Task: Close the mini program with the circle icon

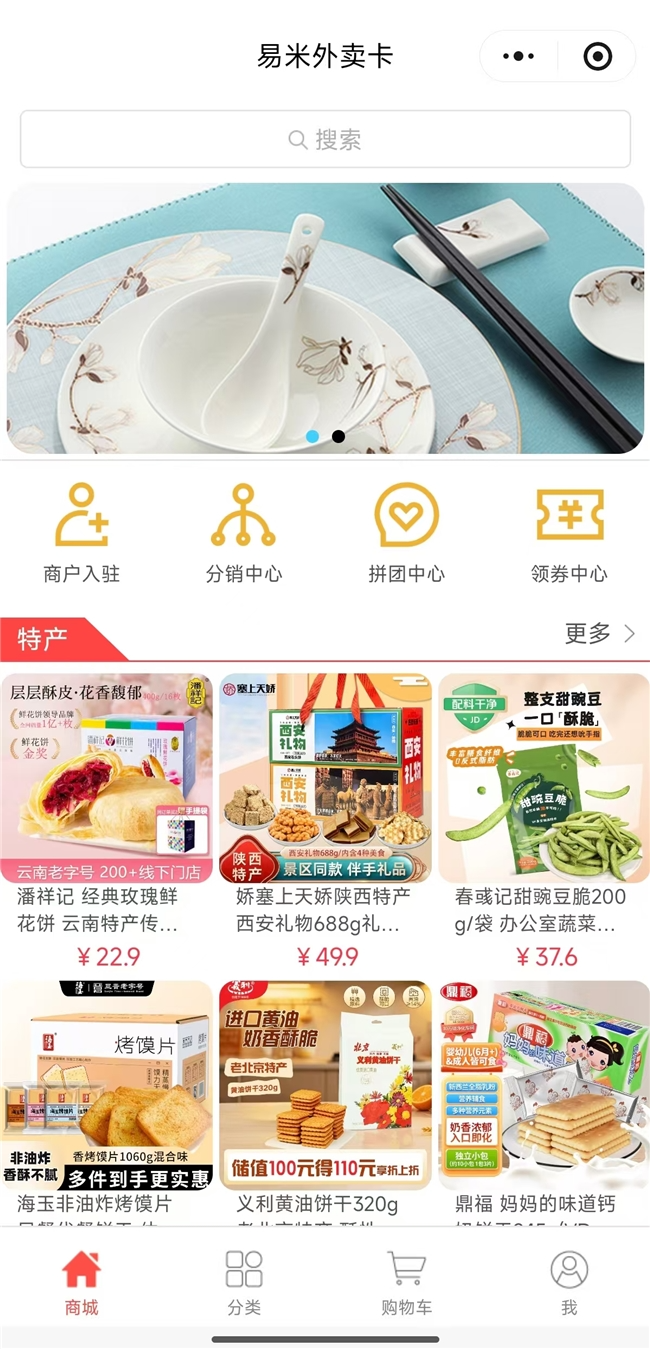Action: 597,57
